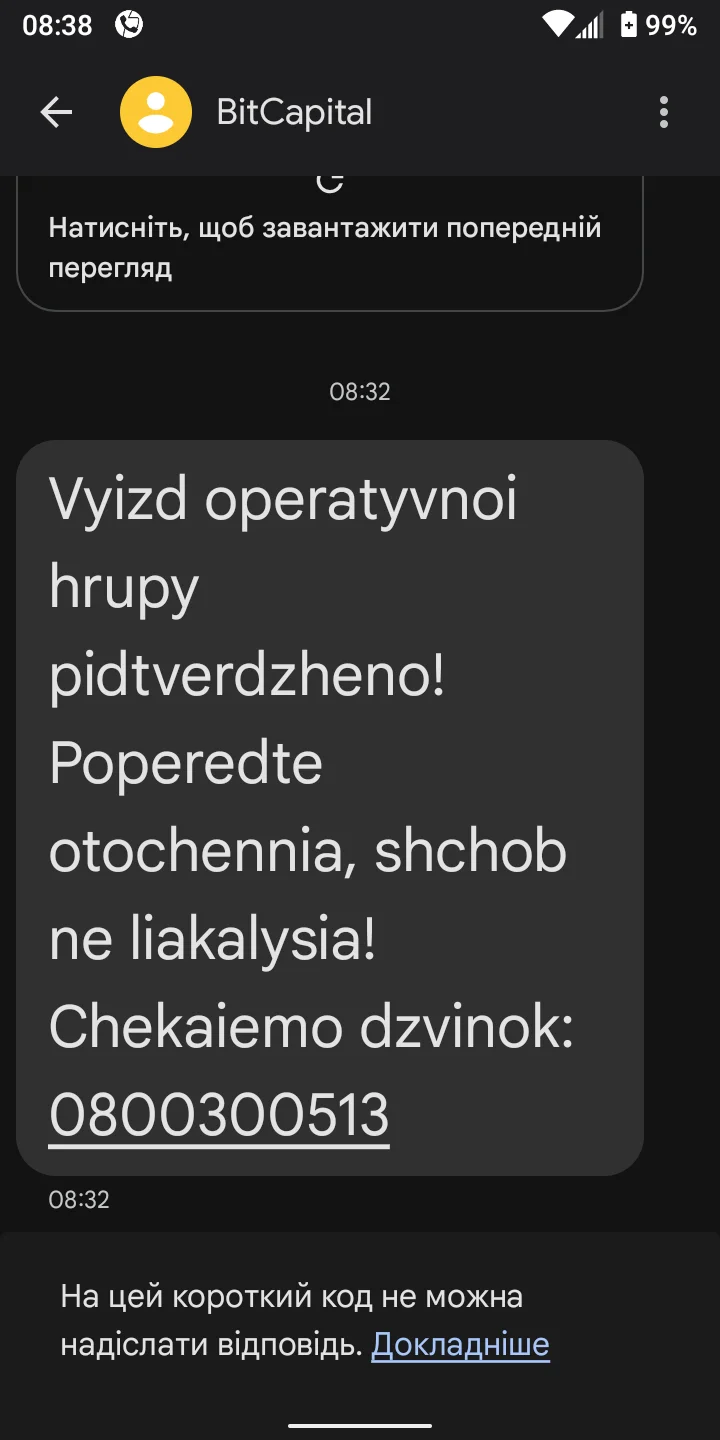Open the Докладніше link

pyautogui.click(x=460, y=1345)
